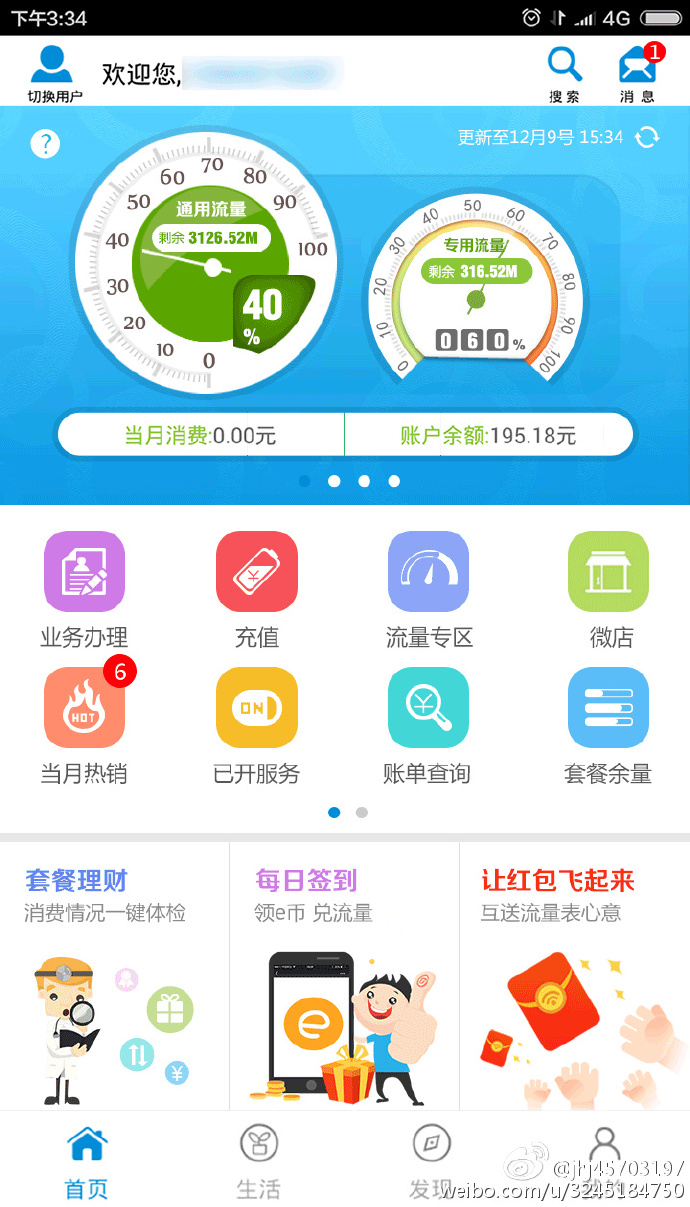The width and height of the screenshot is (690, 1207).
Task: Open 流量专区 data zone
Action: pos(428,590)
